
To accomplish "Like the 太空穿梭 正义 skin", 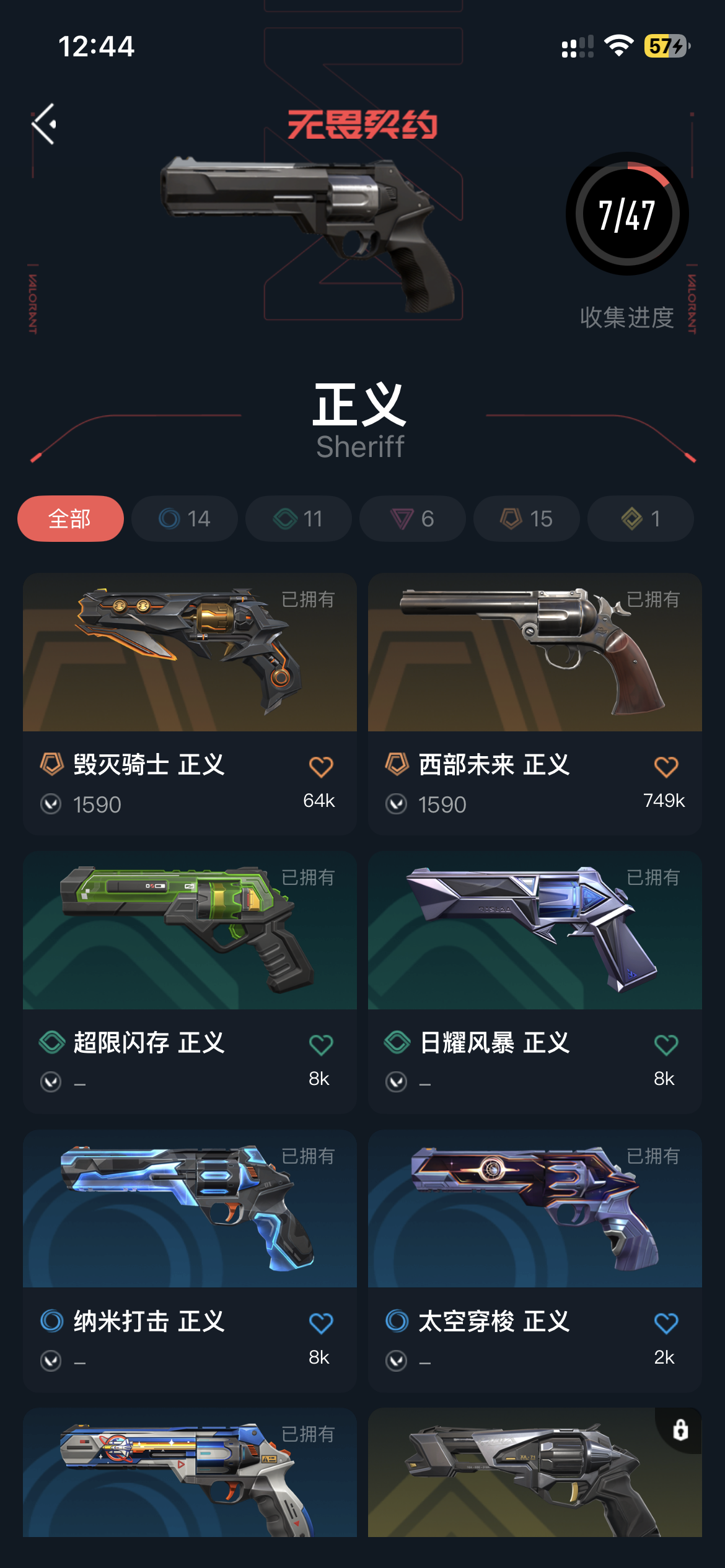I will pyautogui.click(x=666, y=1323).
